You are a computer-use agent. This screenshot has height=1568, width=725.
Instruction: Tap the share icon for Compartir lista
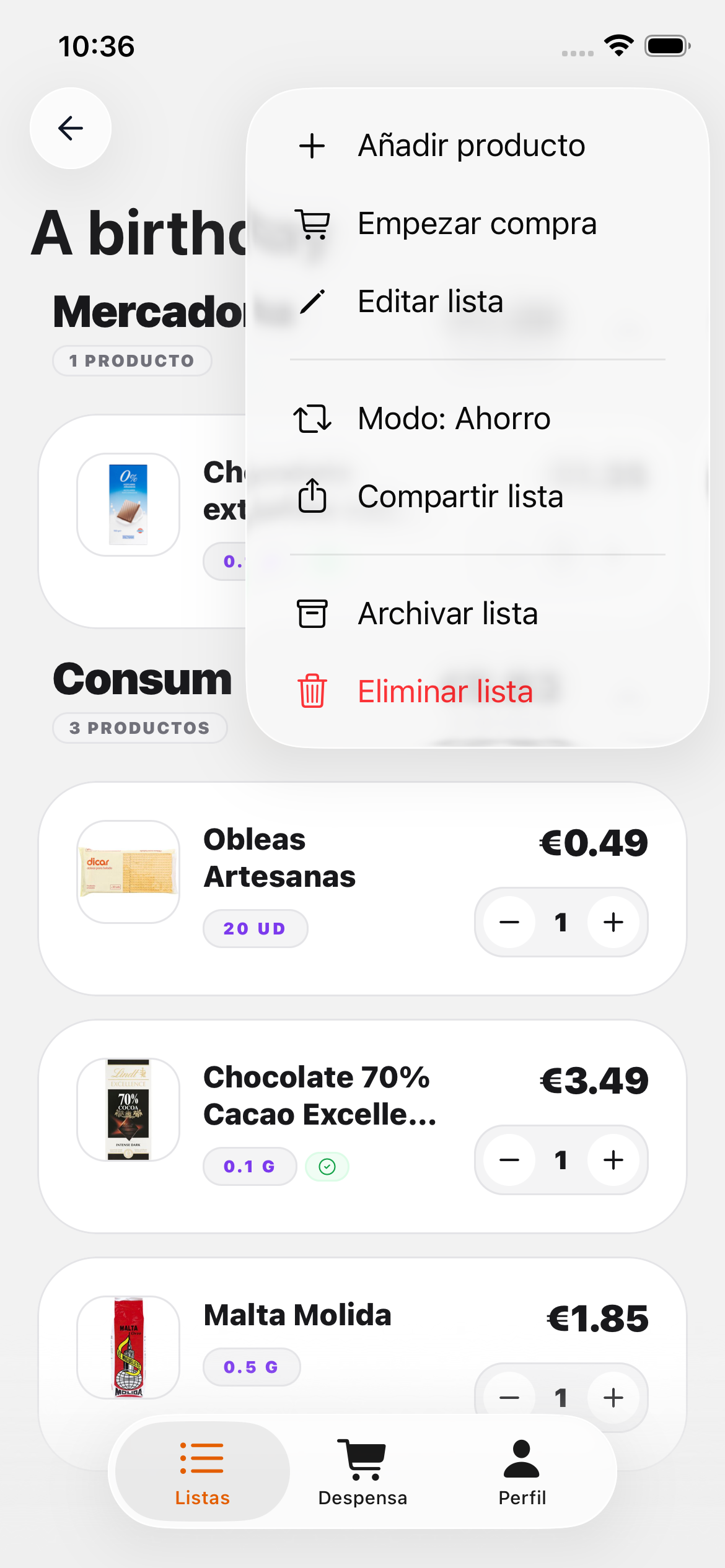click(312, 496)
